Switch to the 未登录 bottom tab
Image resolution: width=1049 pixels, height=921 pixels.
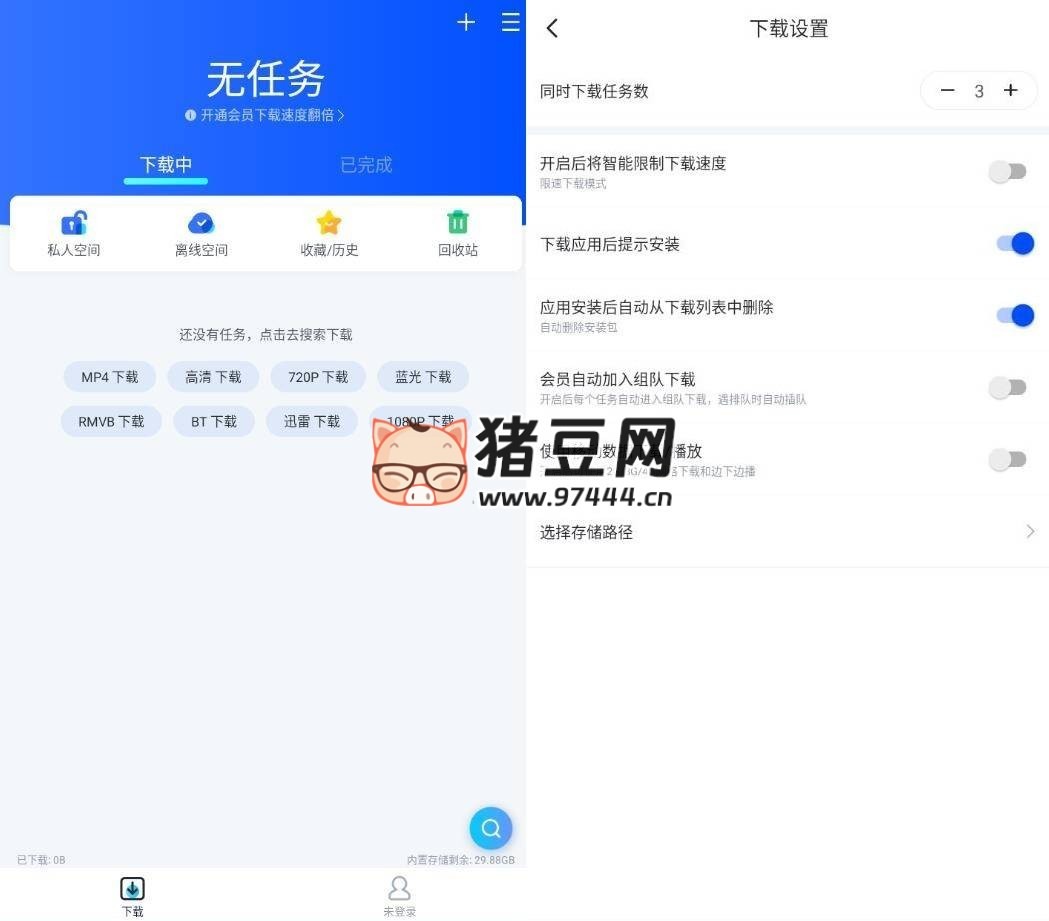pyautogui.click(x=399, y=895)
